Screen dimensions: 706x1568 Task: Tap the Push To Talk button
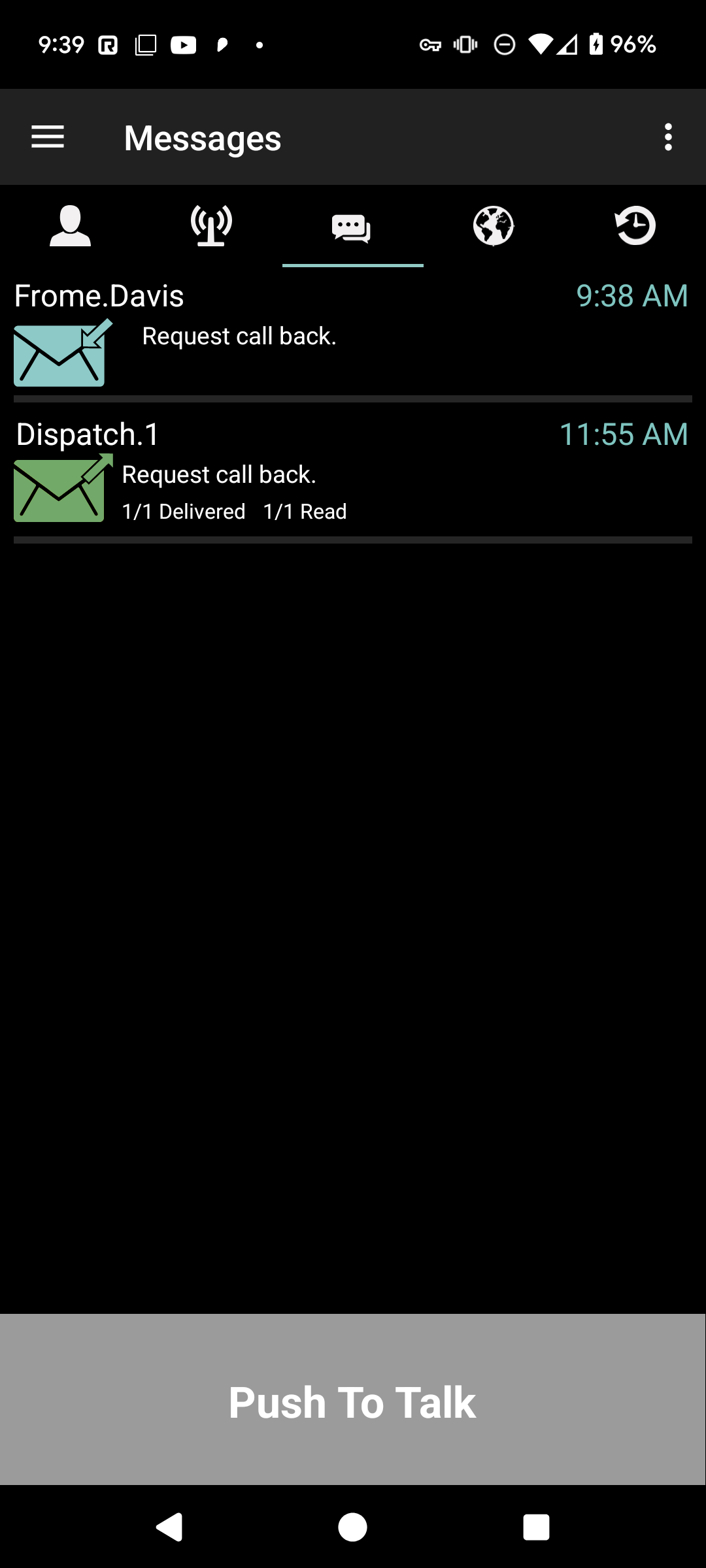coord(353,1399)
